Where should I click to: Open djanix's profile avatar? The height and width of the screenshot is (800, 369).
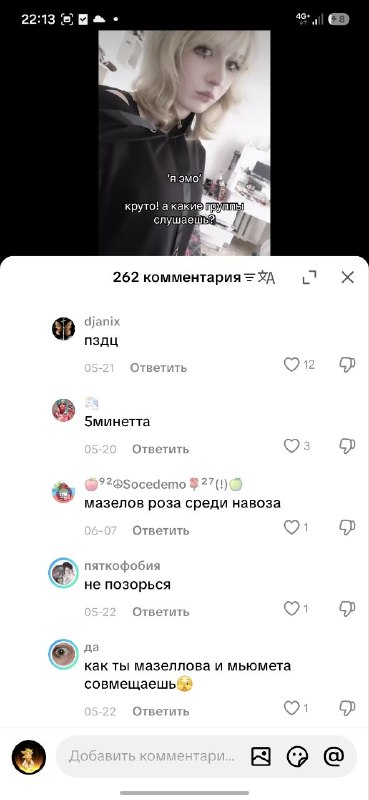(63, 328)
